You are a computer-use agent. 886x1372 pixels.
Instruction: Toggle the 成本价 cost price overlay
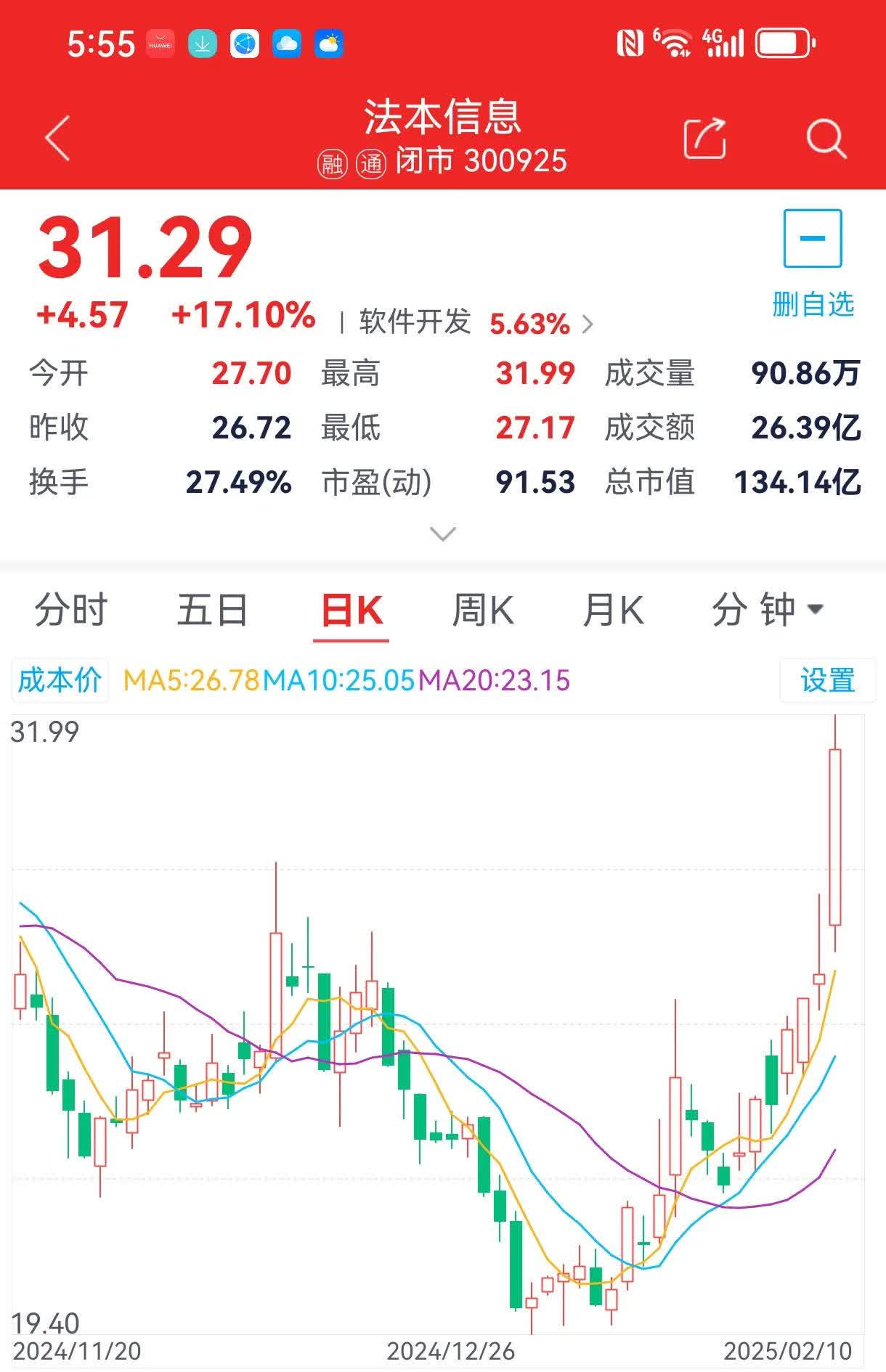[x=60, y=681]
